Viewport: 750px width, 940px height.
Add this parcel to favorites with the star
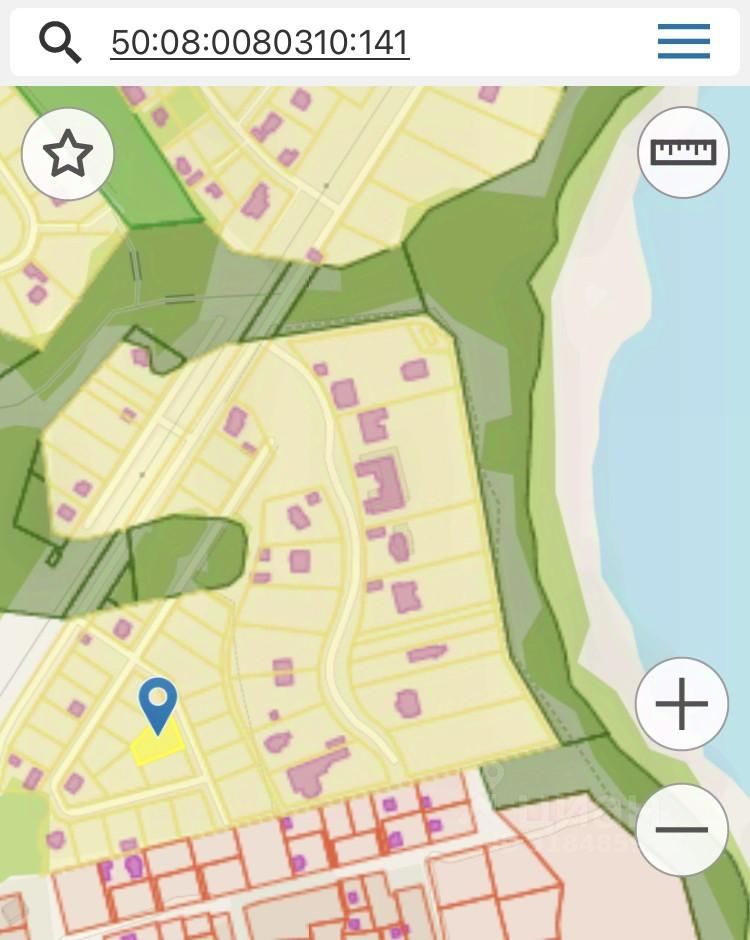pyautogui.click(x=68, y=154)
